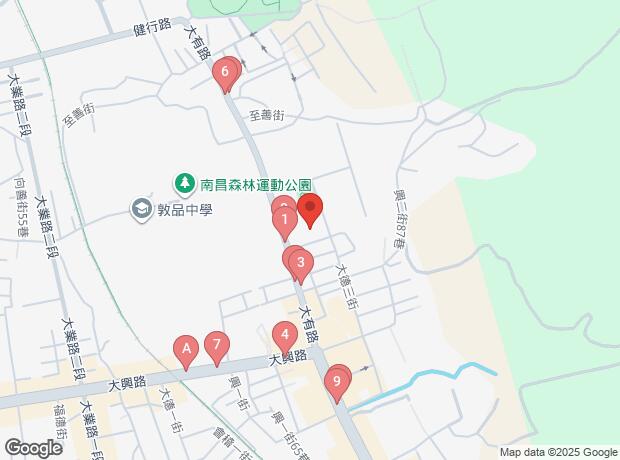Select map marker number 9
This screenshot has height=460, width=620.
pyautogui.click(x=337, y=384)
